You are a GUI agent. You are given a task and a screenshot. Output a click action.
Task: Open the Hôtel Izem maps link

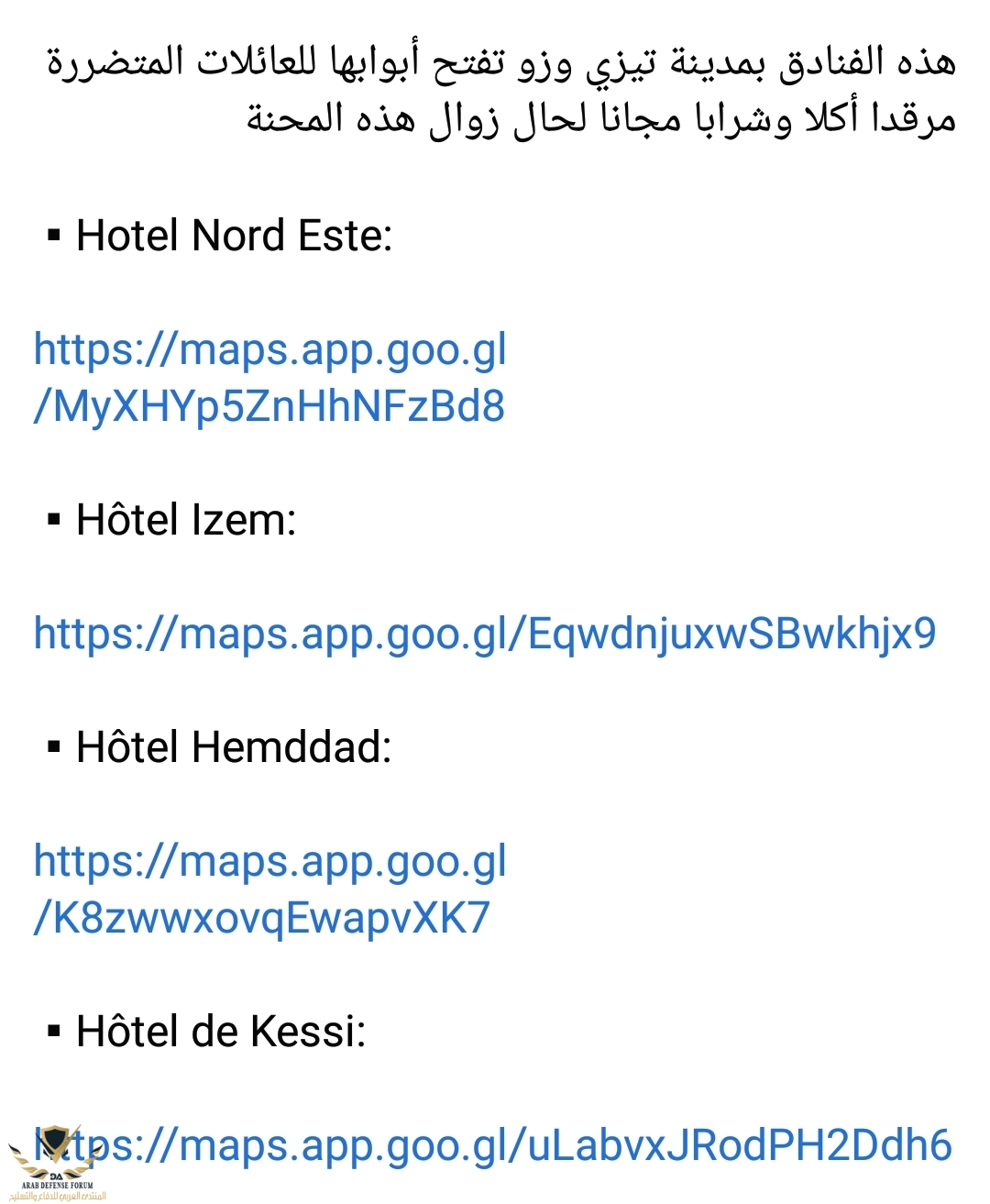484,634
